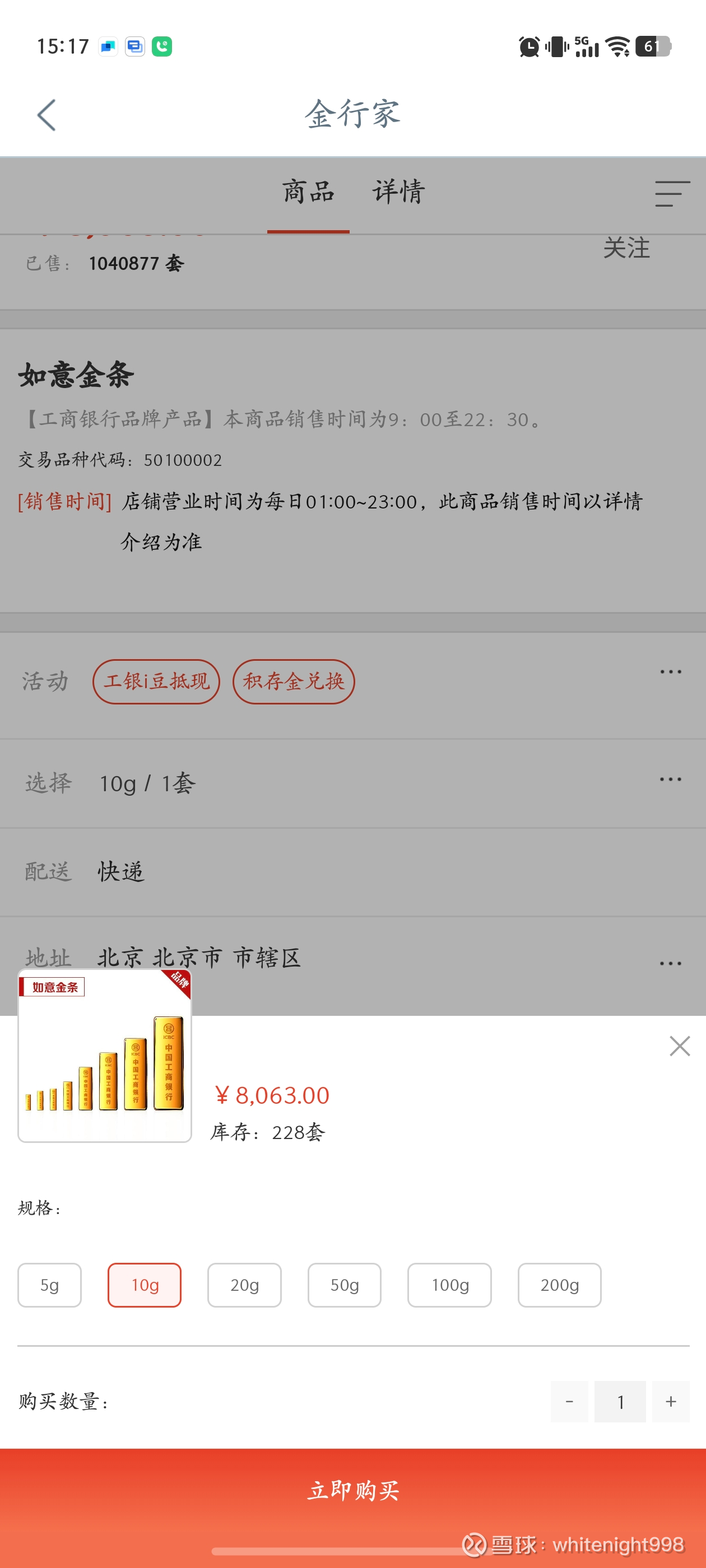This screenshot has height=1568, width=706.
Task: Open the list menu icon top right
Action: 670,195
